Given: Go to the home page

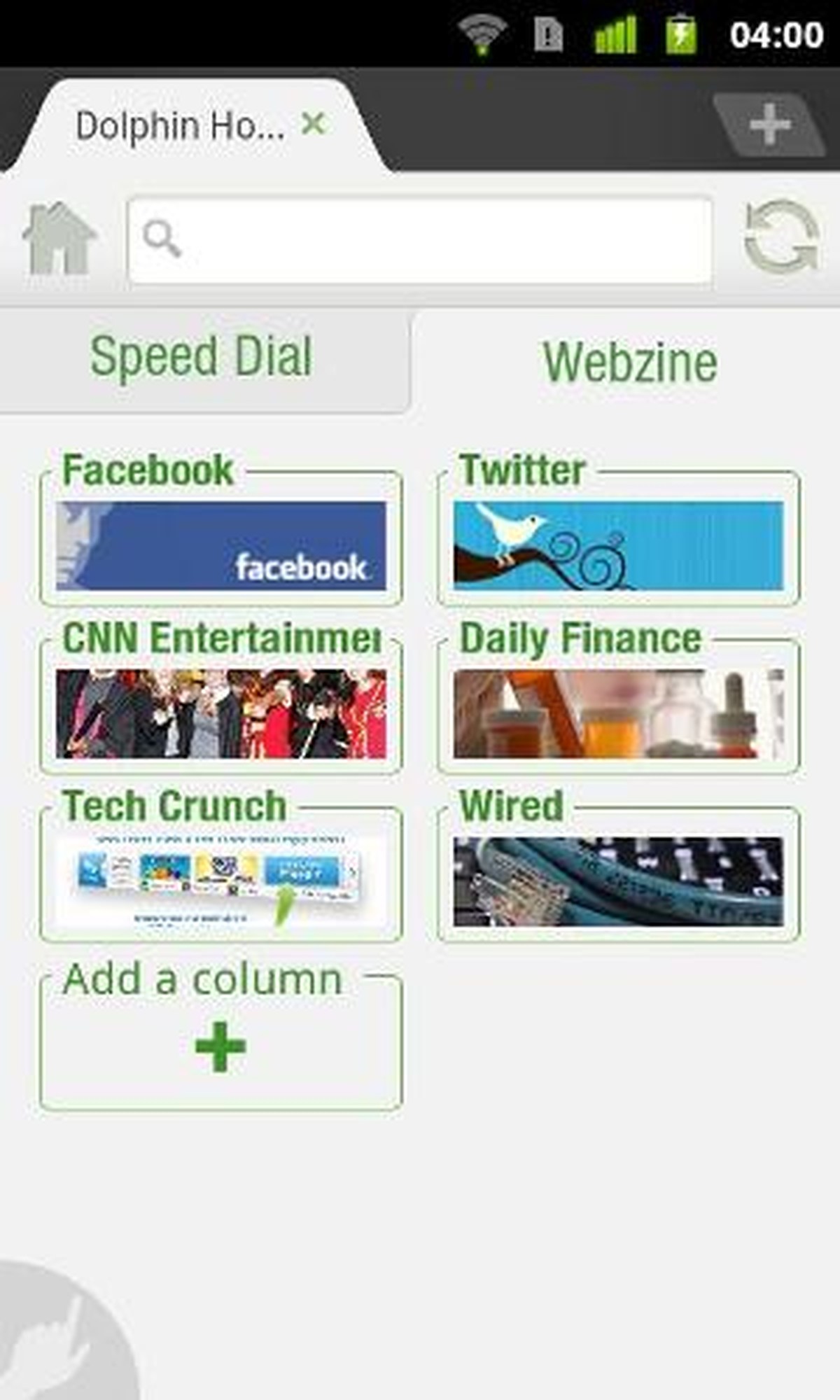Looking at the screenshot, I should click(59, 239).
